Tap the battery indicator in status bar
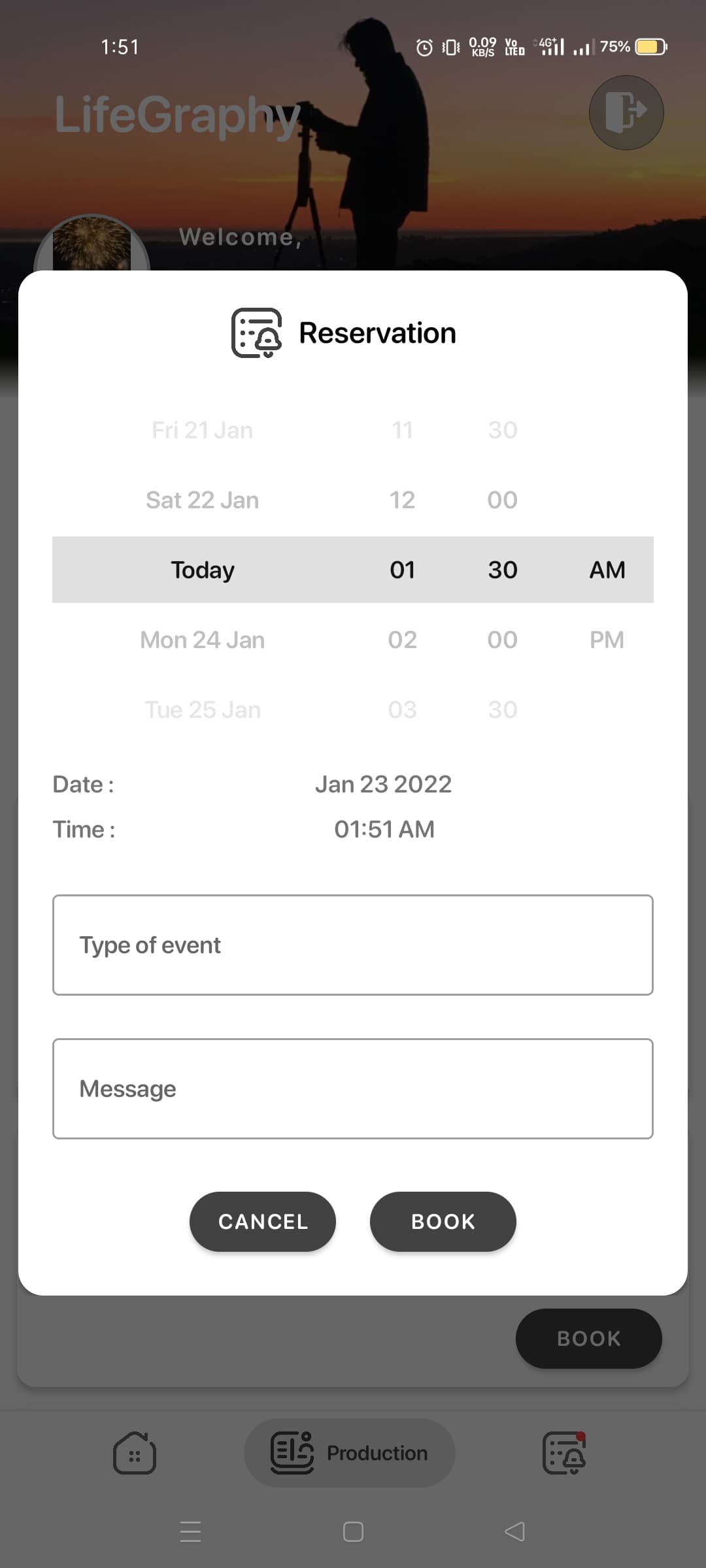Screen dimensions: 706x1568 pyautogui.click(x=650, y=46)
